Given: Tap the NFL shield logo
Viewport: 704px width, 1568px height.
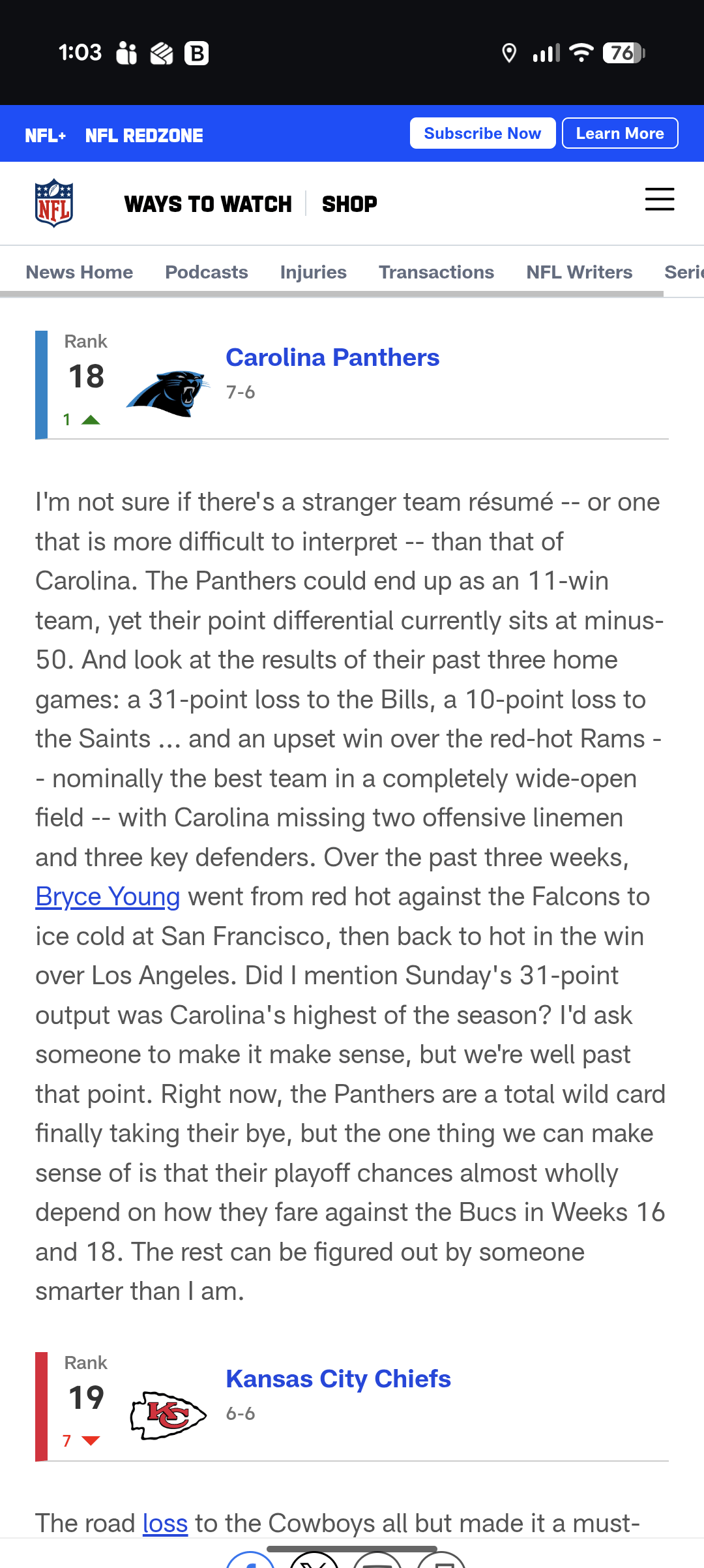Looking at the screenshot, I should (53, 203).
